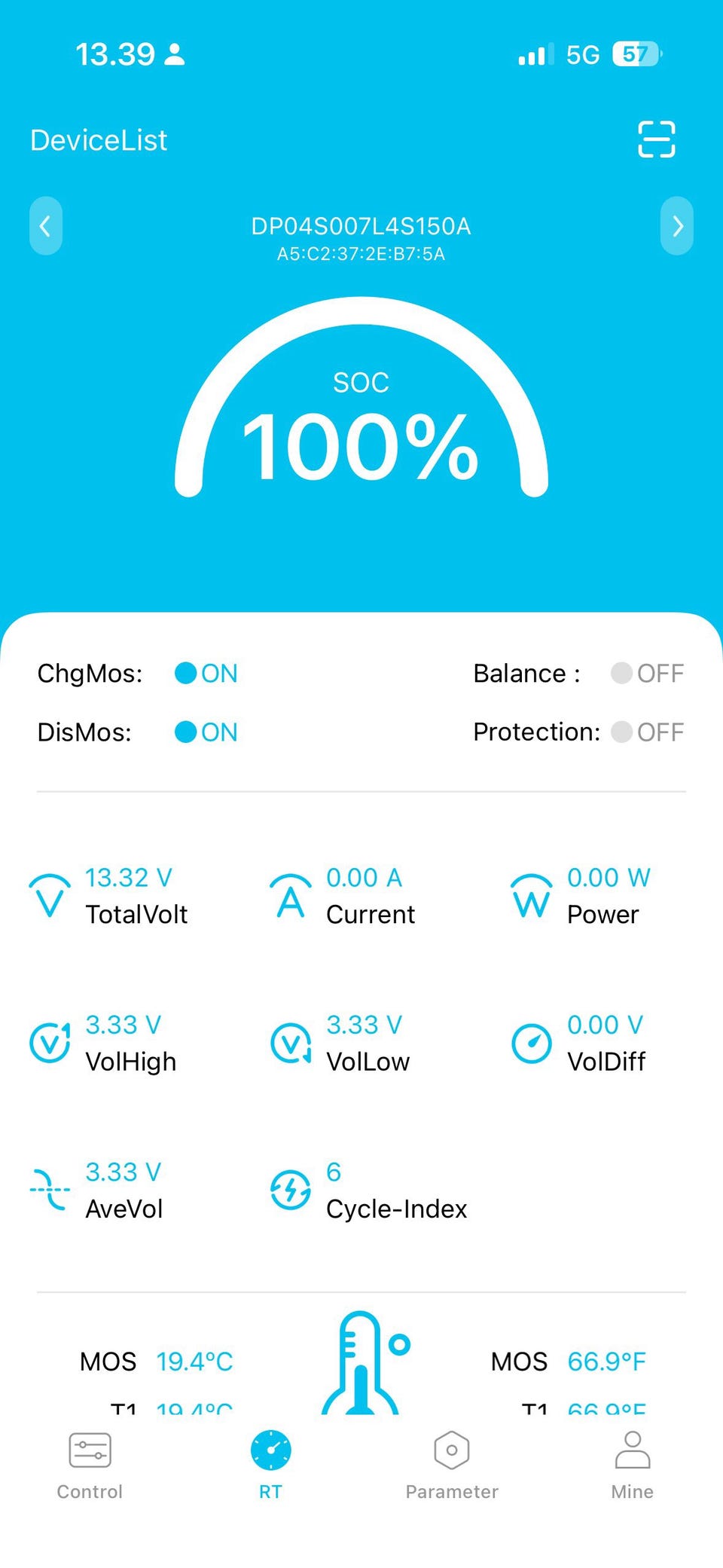Go to the next device arrow
This screenshot has width=723, height=1568.
pyautogui.click(x=677, y=226)
